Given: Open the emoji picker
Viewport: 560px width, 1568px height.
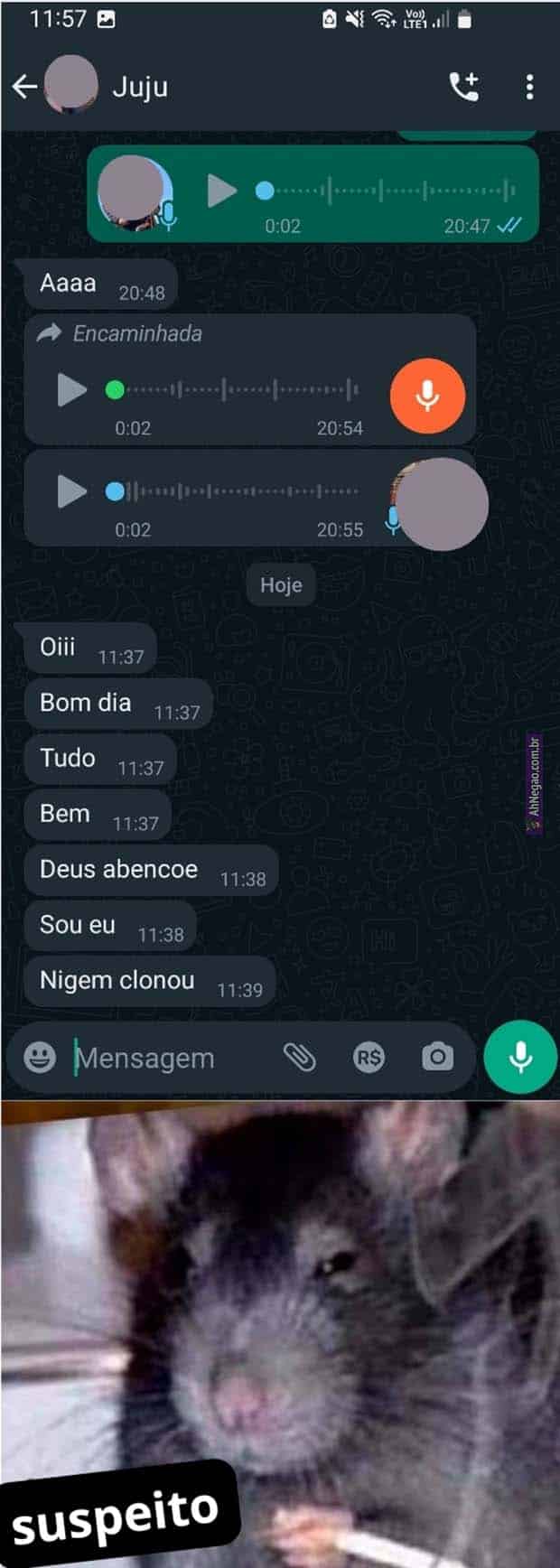Looking at the screenshot, I should tap(40, 1057).
